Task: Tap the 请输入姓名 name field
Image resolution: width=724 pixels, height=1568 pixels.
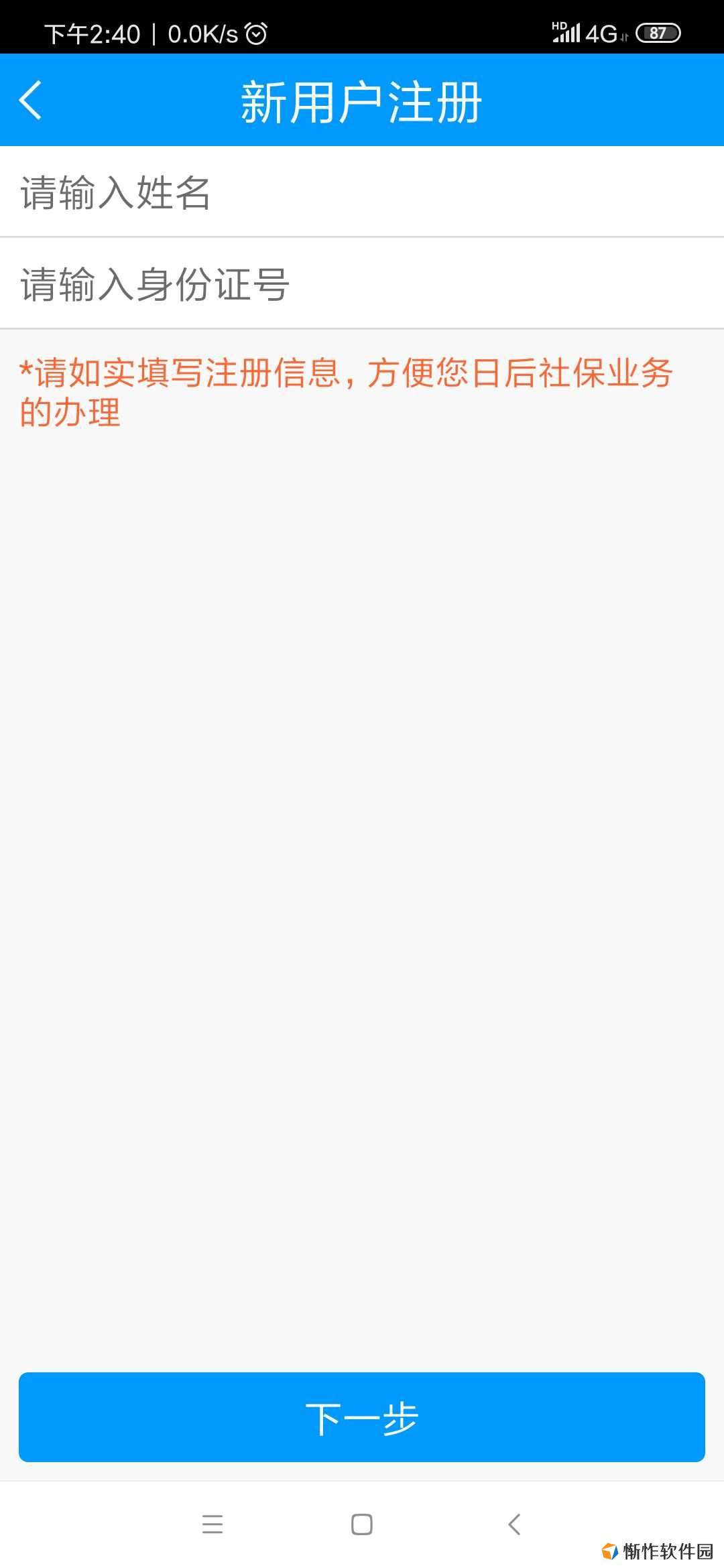Action: [362, 192]
